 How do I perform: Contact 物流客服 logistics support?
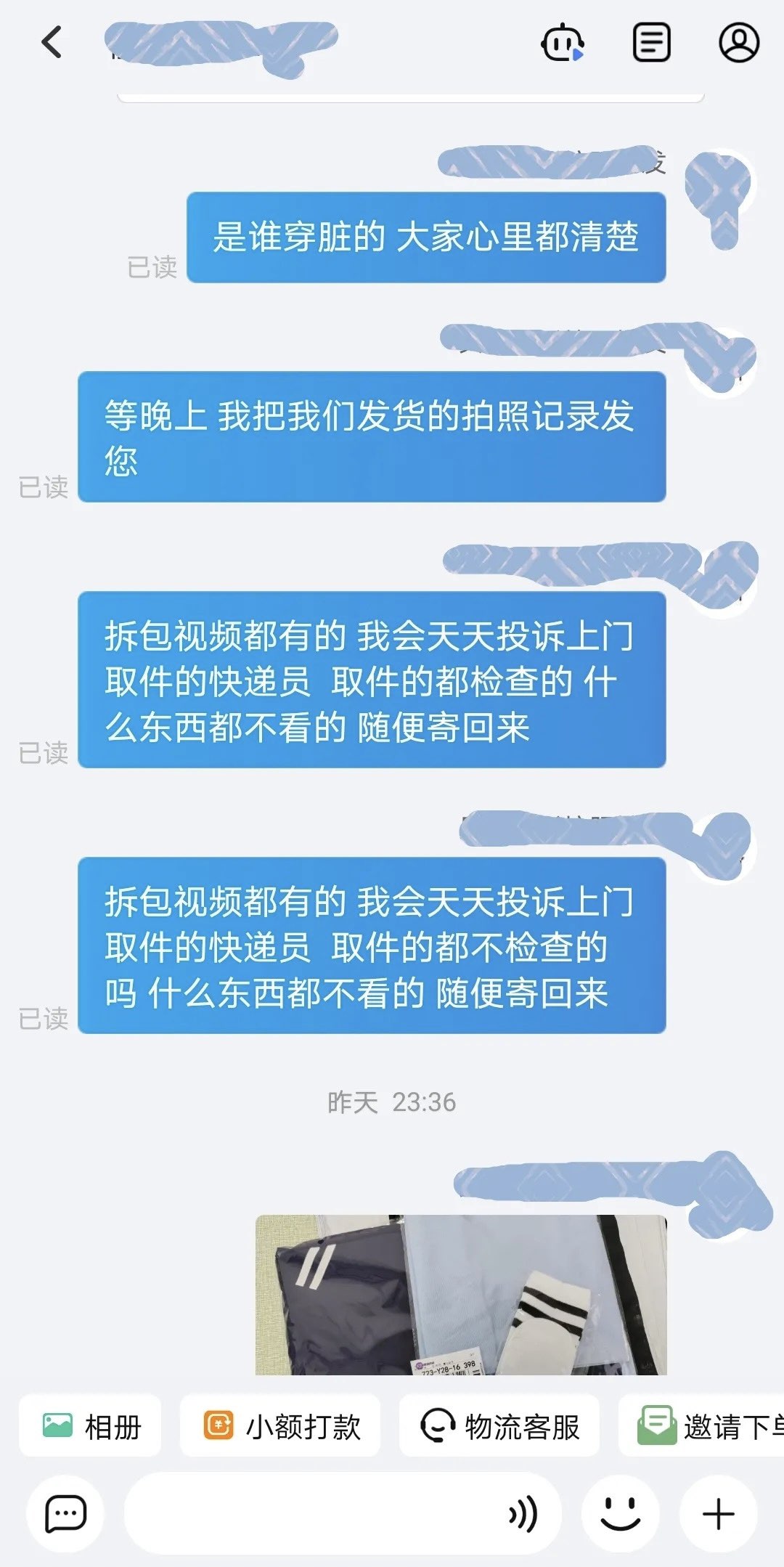[x=500, y=1427]
